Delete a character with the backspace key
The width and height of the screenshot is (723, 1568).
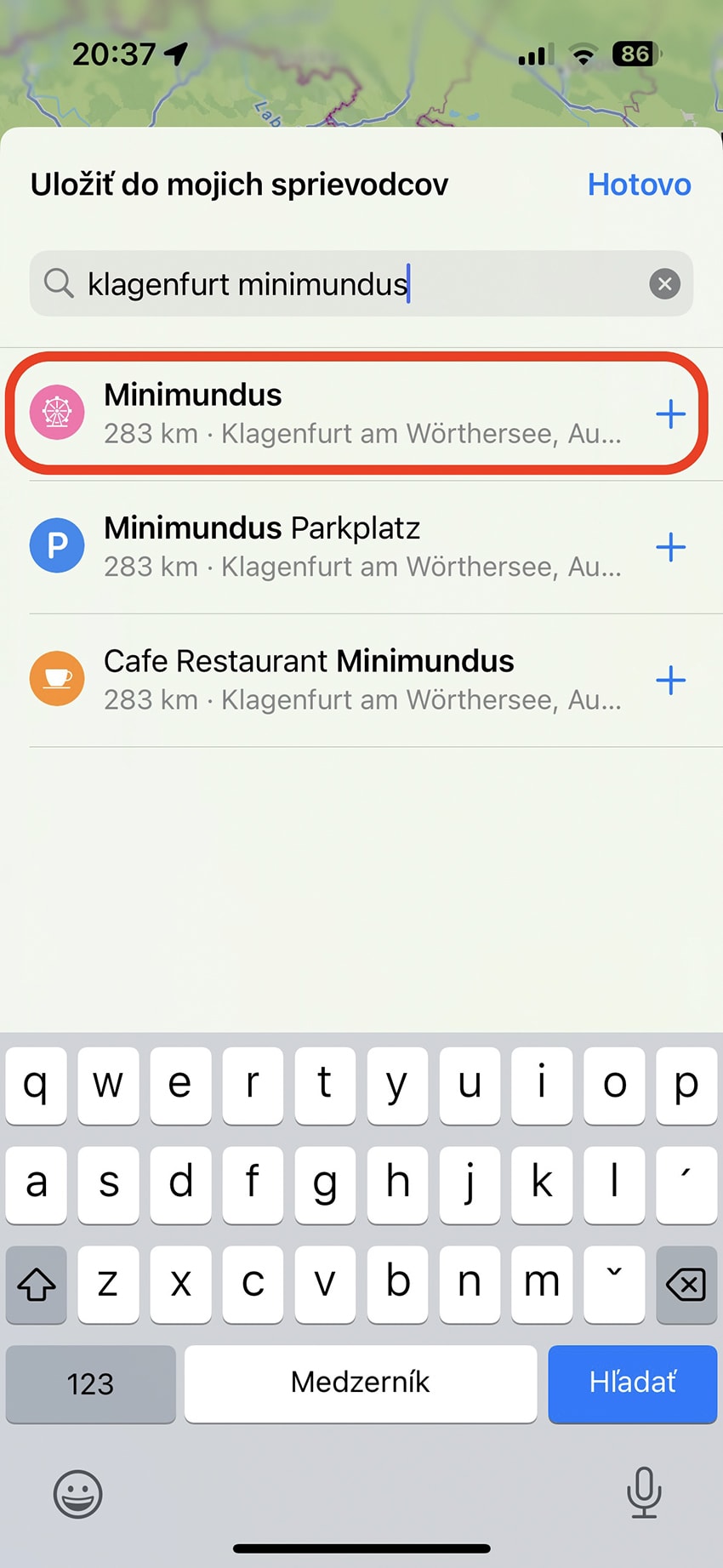point(686,1285)
